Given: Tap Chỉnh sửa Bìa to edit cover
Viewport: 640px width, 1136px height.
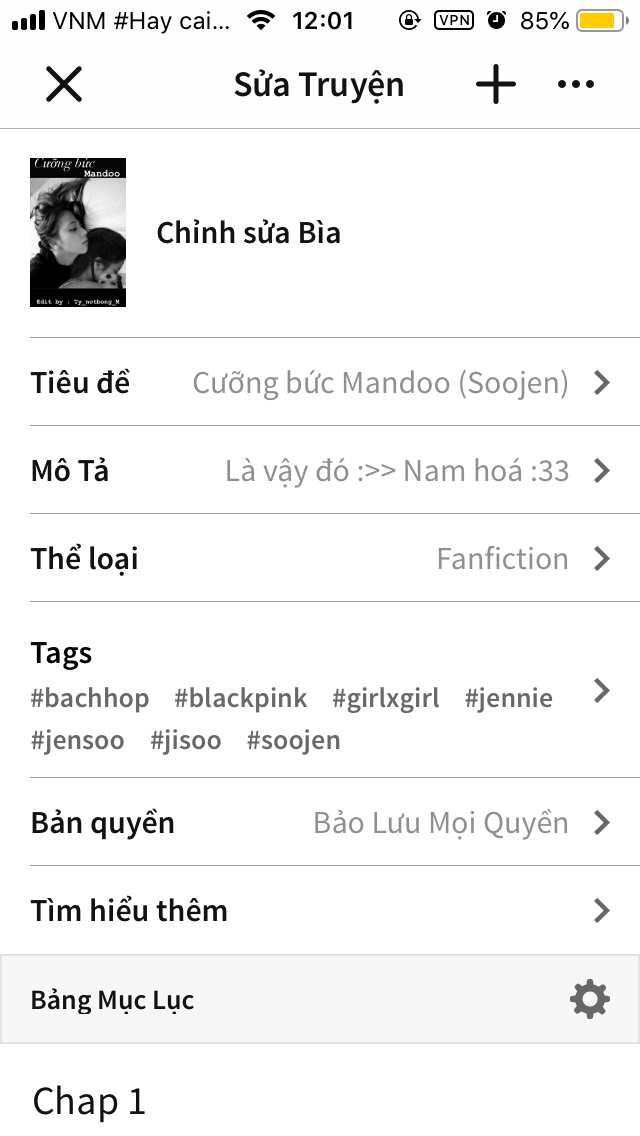Looking at the screenshot, I should click(248, 233).
